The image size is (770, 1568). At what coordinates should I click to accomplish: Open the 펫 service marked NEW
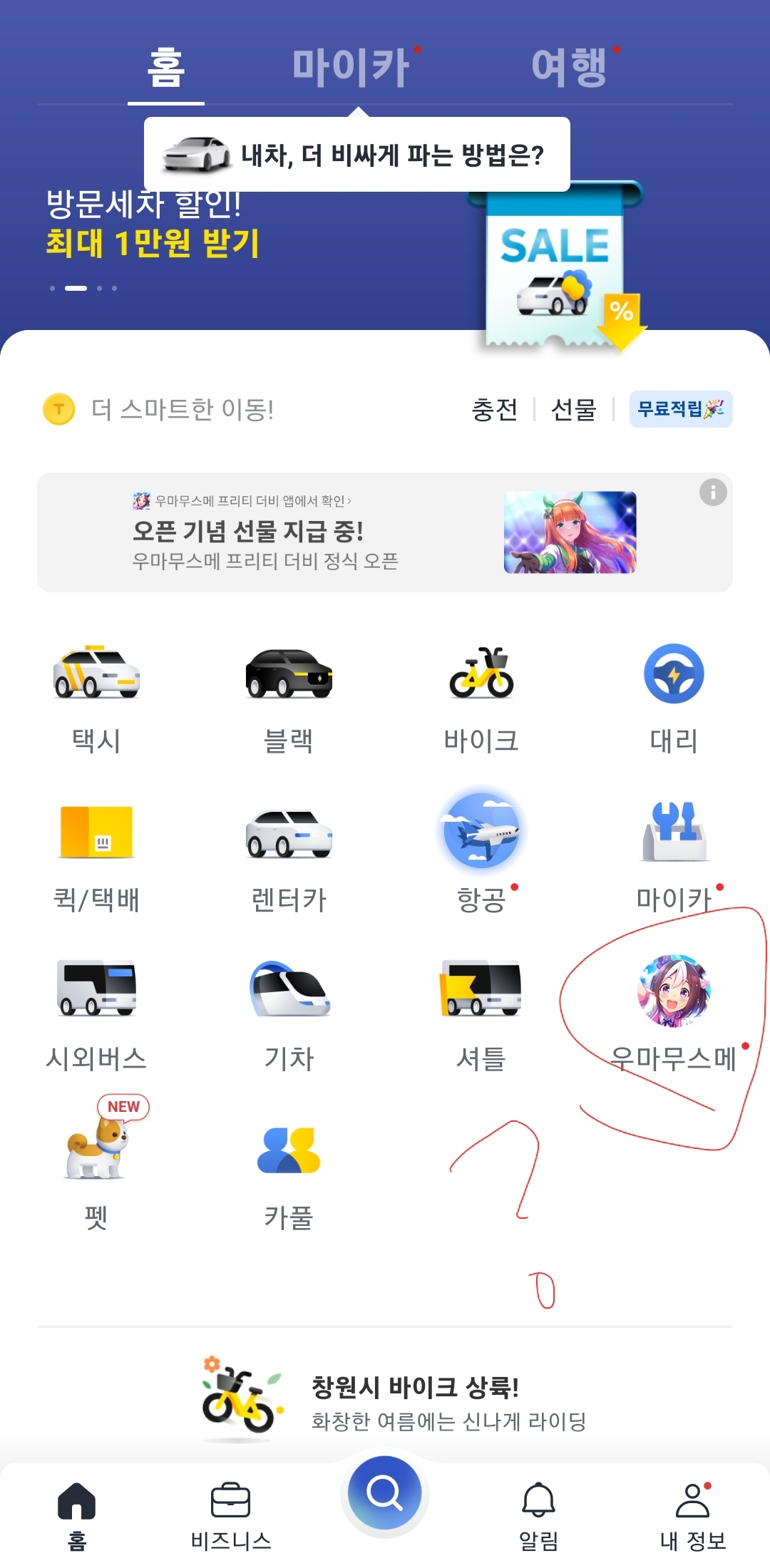point(96,1169)
